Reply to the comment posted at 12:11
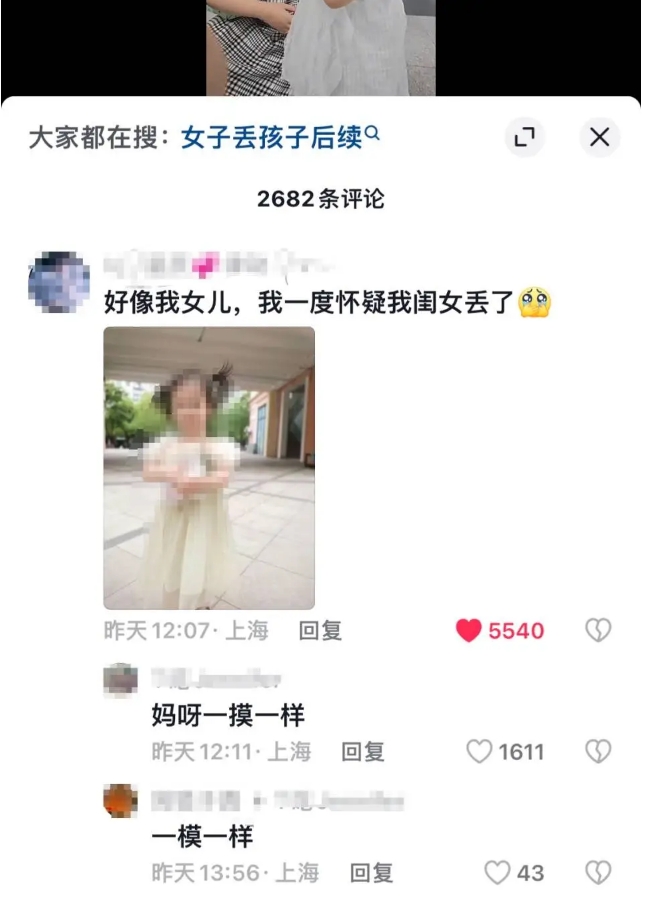 point(363,751)
